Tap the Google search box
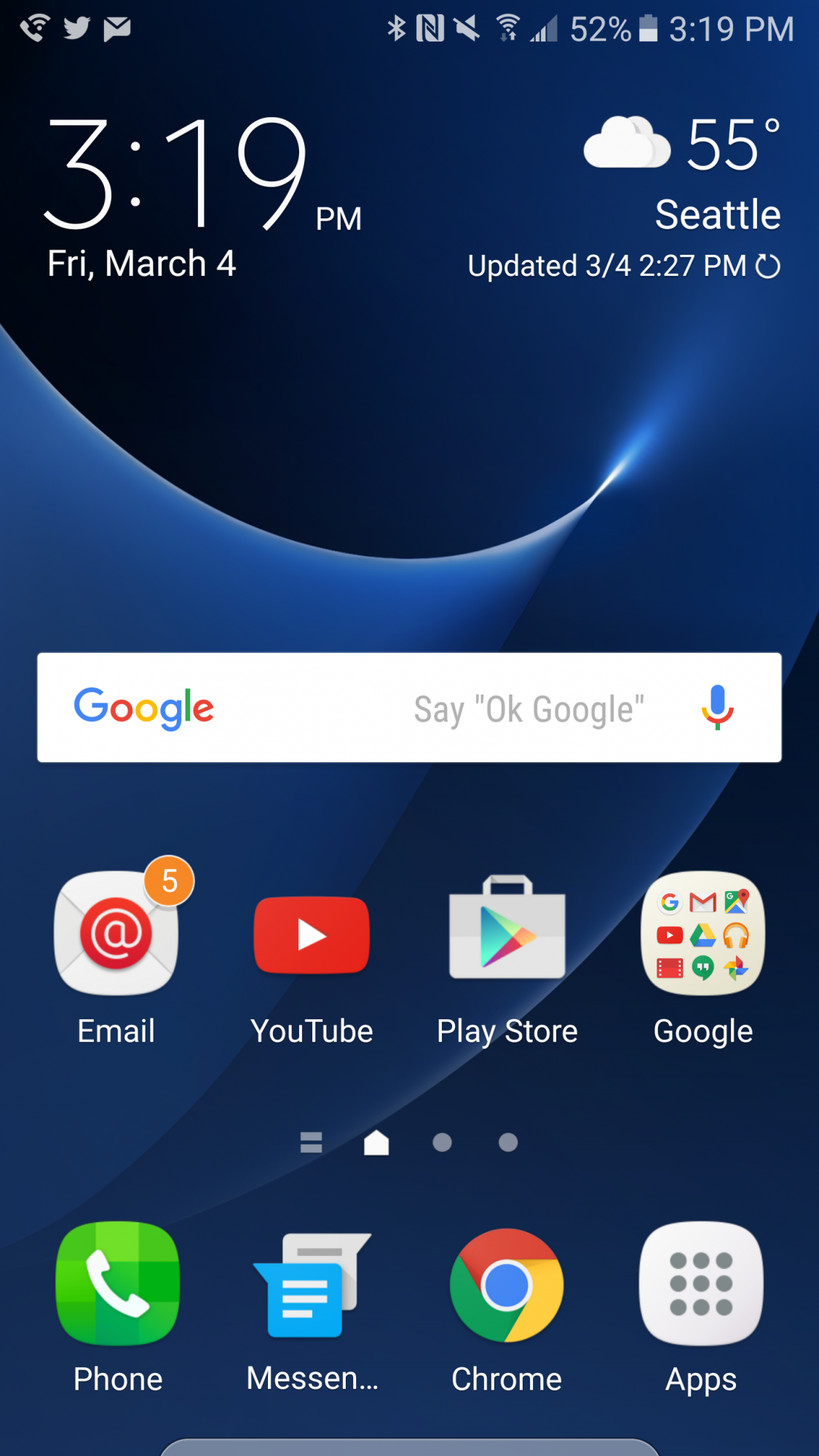This screenshot has height=1456, width=819. coord(409,708)
